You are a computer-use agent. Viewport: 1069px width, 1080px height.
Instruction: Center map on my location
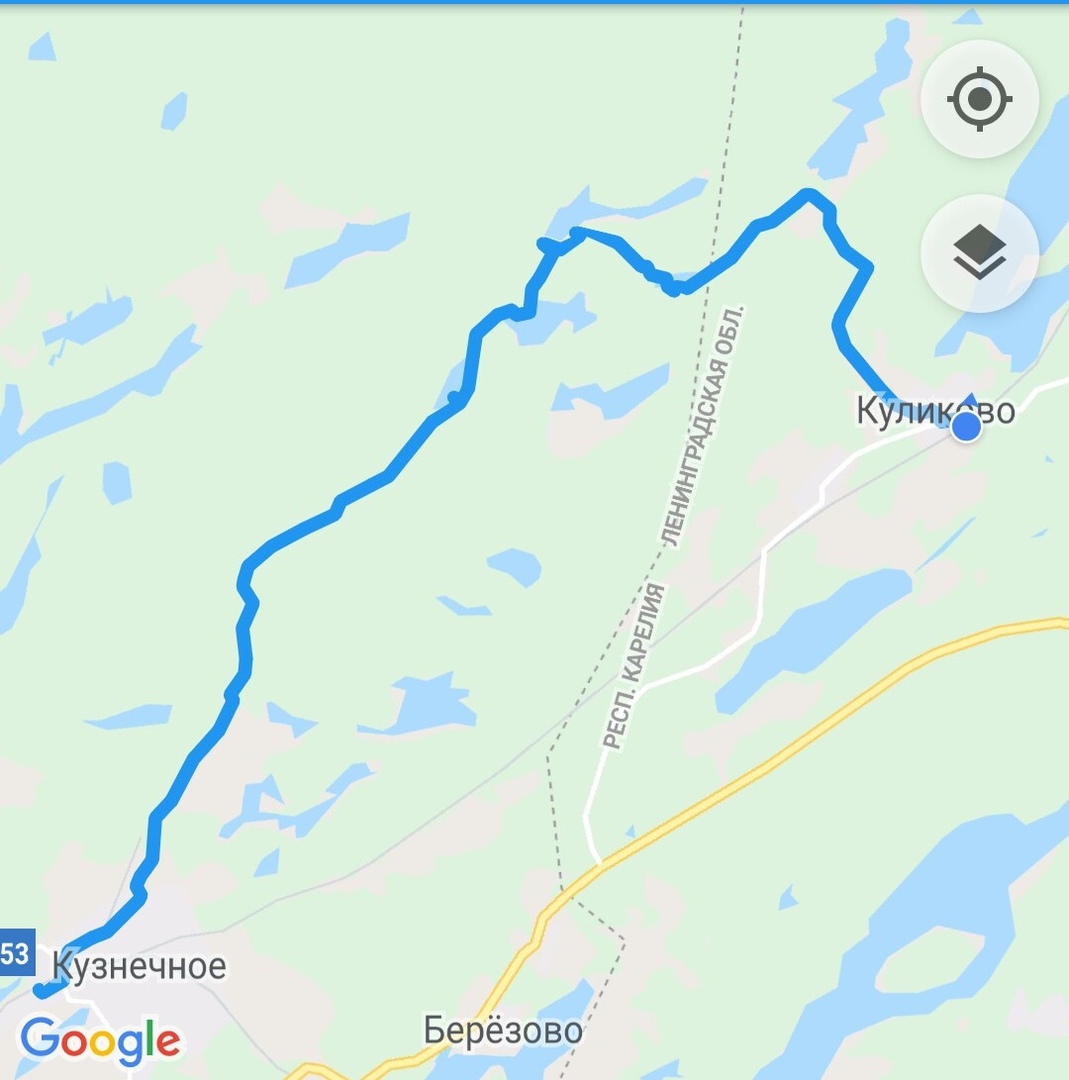[979, 99]
